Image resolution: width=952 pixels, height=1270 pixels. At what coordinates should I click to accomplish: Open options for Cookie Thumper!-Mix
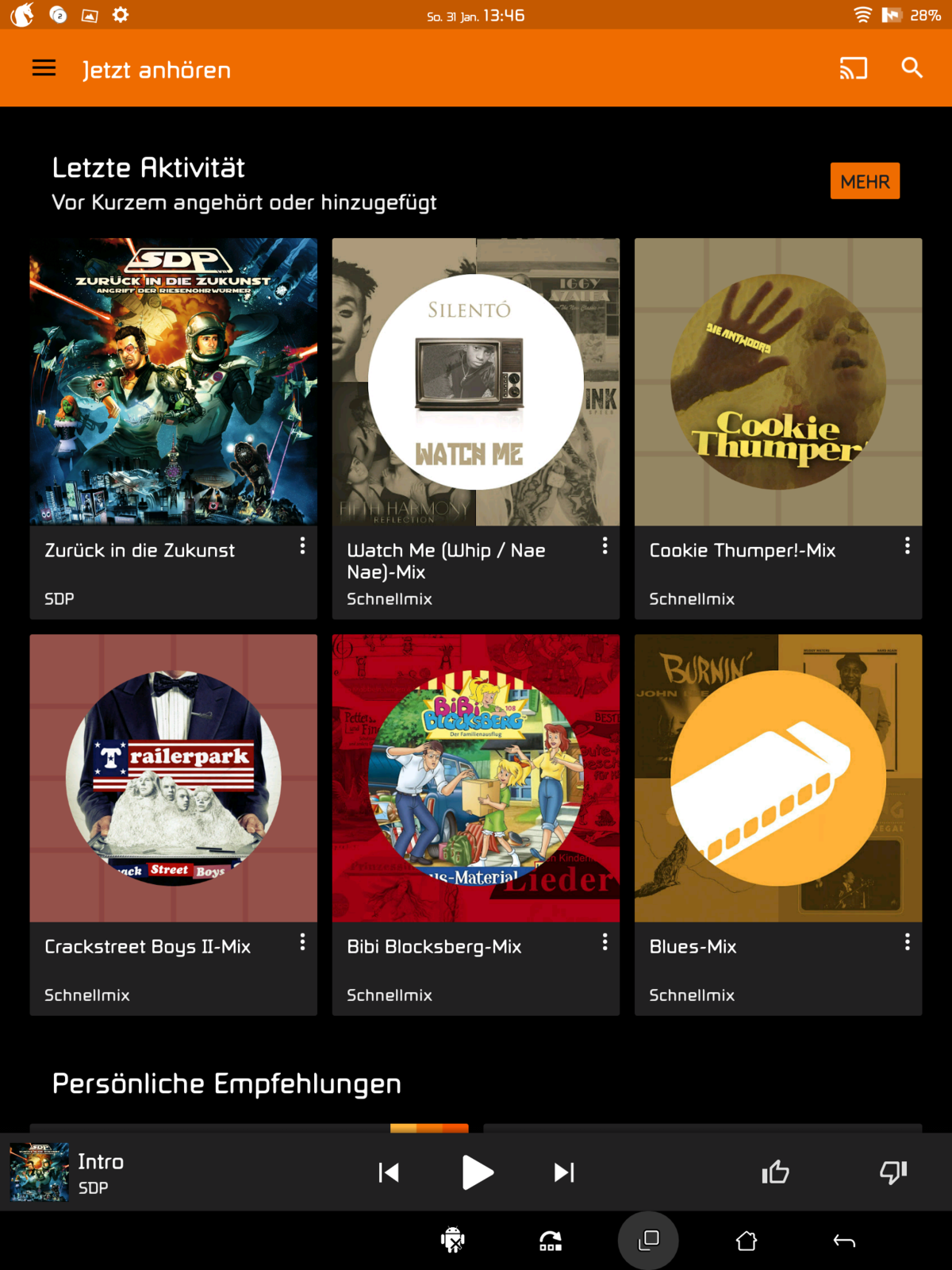click(907, 546)
